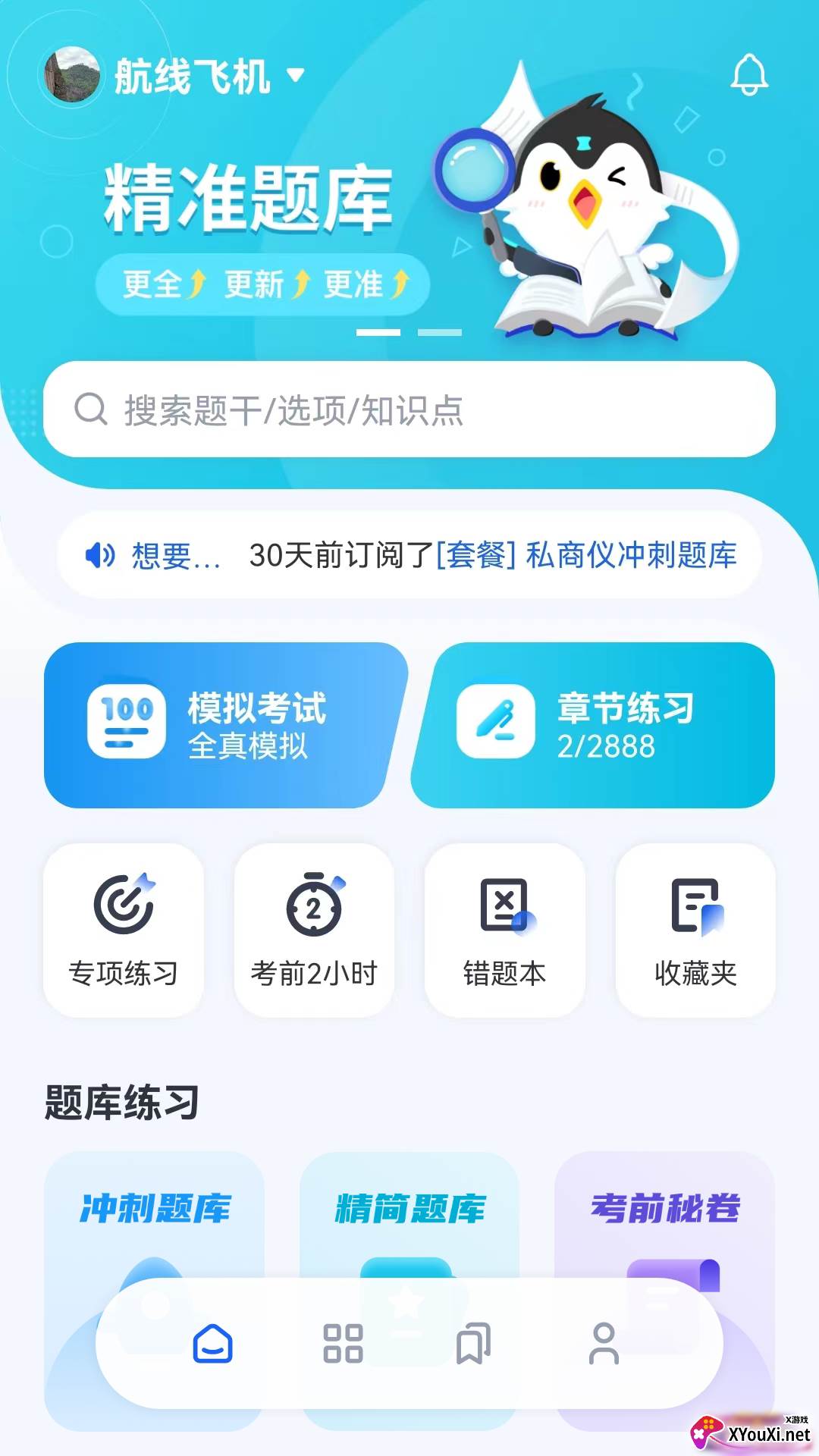Viewport: 819px width, 1456px height.
Task: Switch to the grid categories tab
Action: (343, 1344)
